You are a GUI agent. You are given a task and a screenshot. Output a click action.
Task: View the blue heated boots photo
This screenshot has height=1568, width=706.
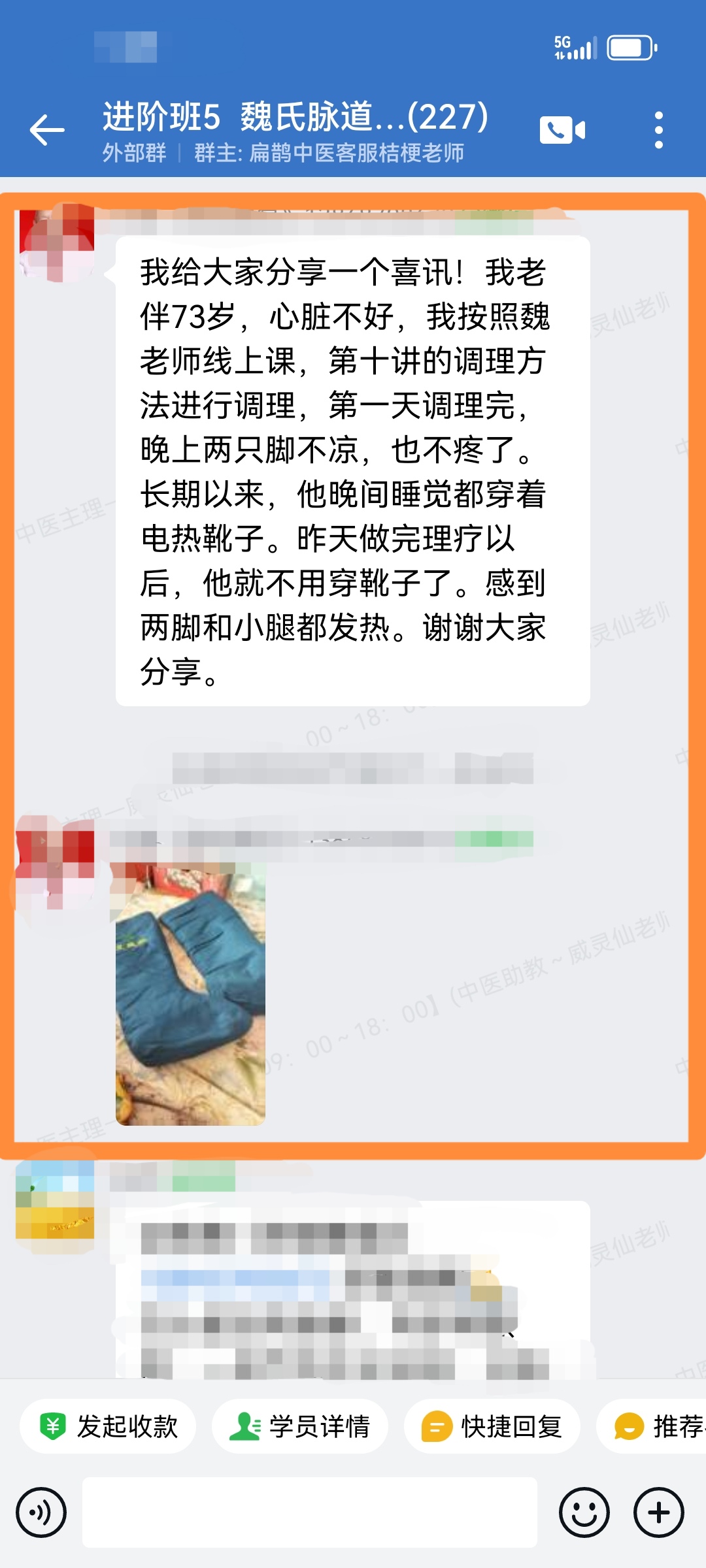click(190, 993)
